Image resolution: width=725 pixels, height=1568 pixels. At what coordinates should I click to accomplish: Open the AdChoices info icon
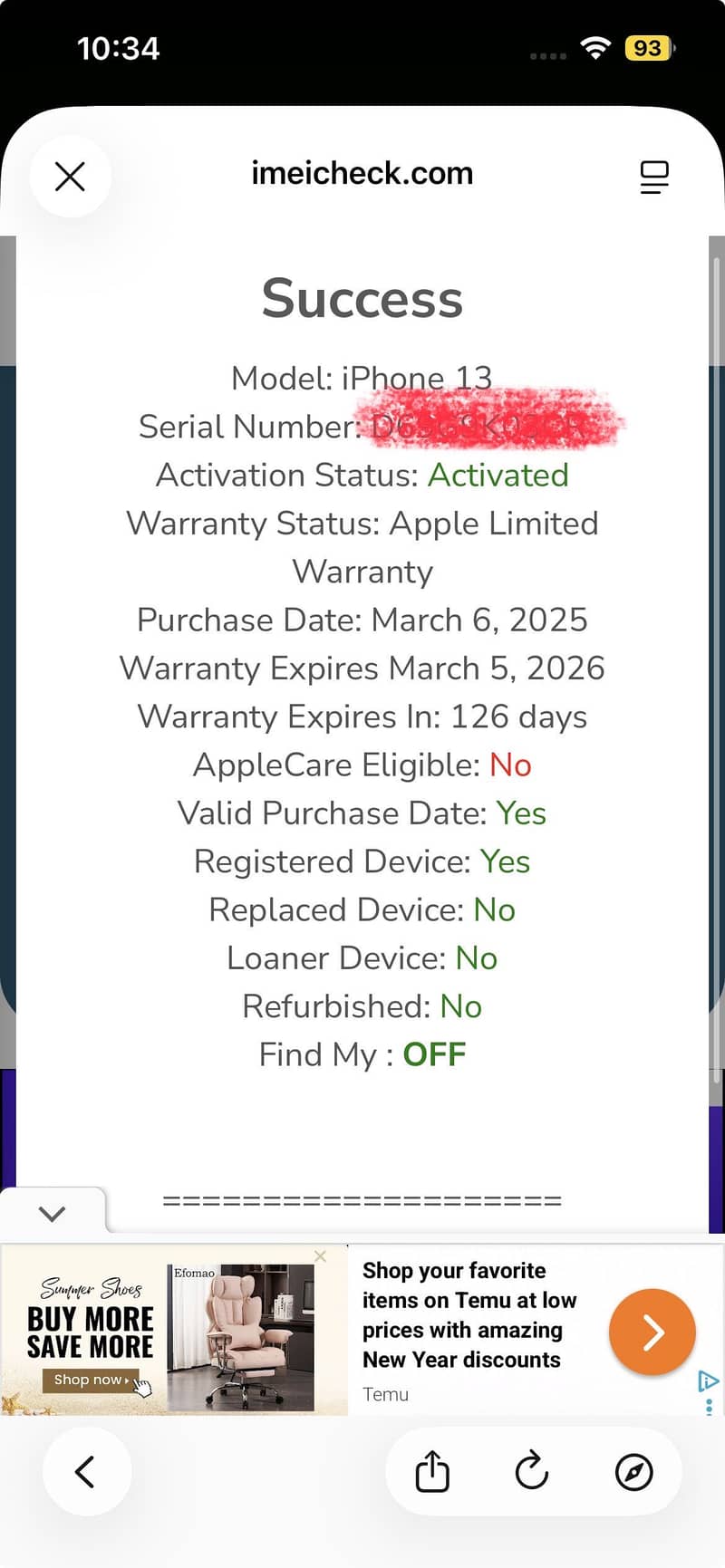tap(708, 1381)
